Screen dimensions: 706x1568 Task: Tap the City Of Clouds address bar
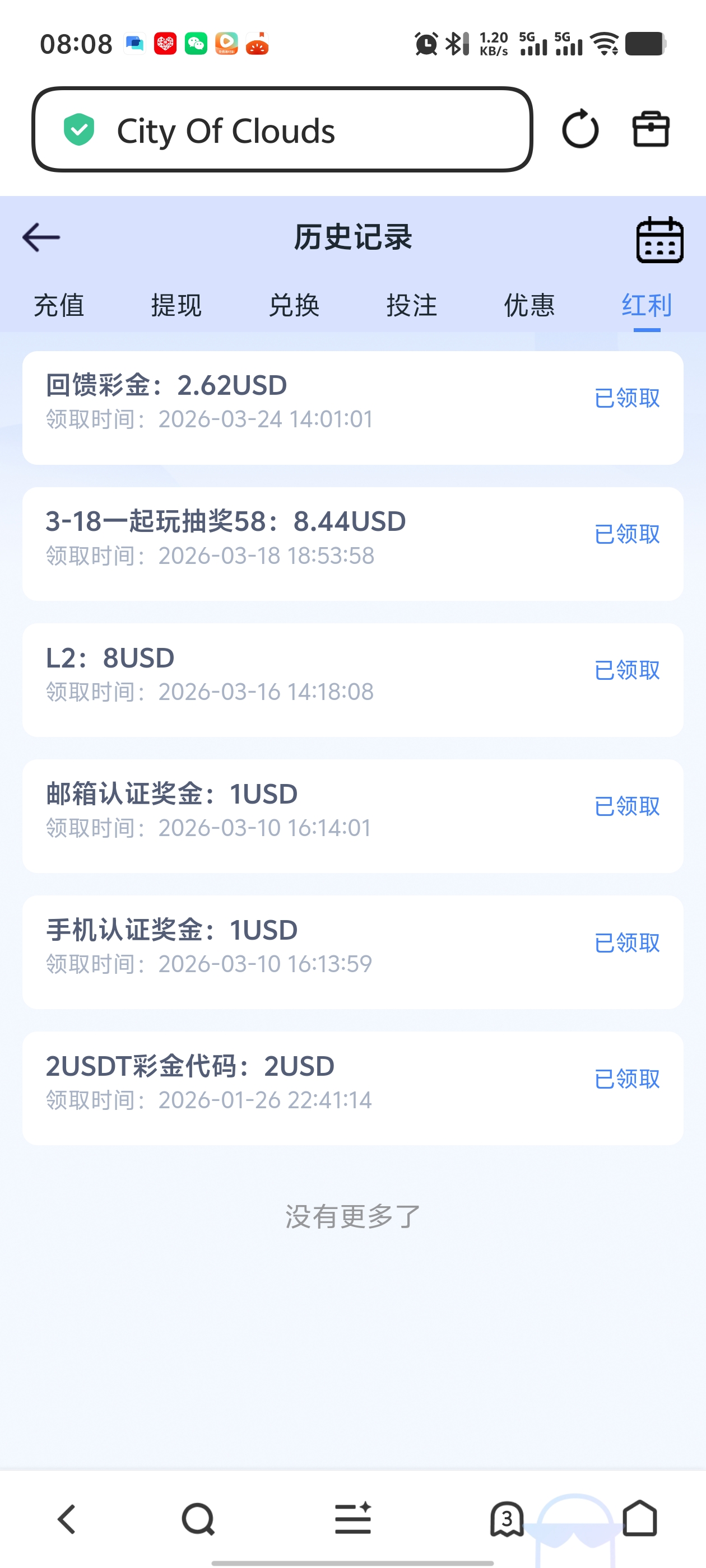pos(282,130)
